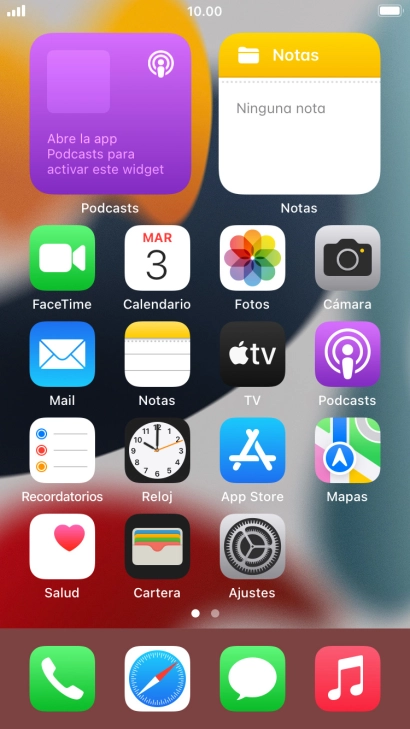Open Fotos app
The height and width of the screenshot is (729, 410).
[252, 258]
